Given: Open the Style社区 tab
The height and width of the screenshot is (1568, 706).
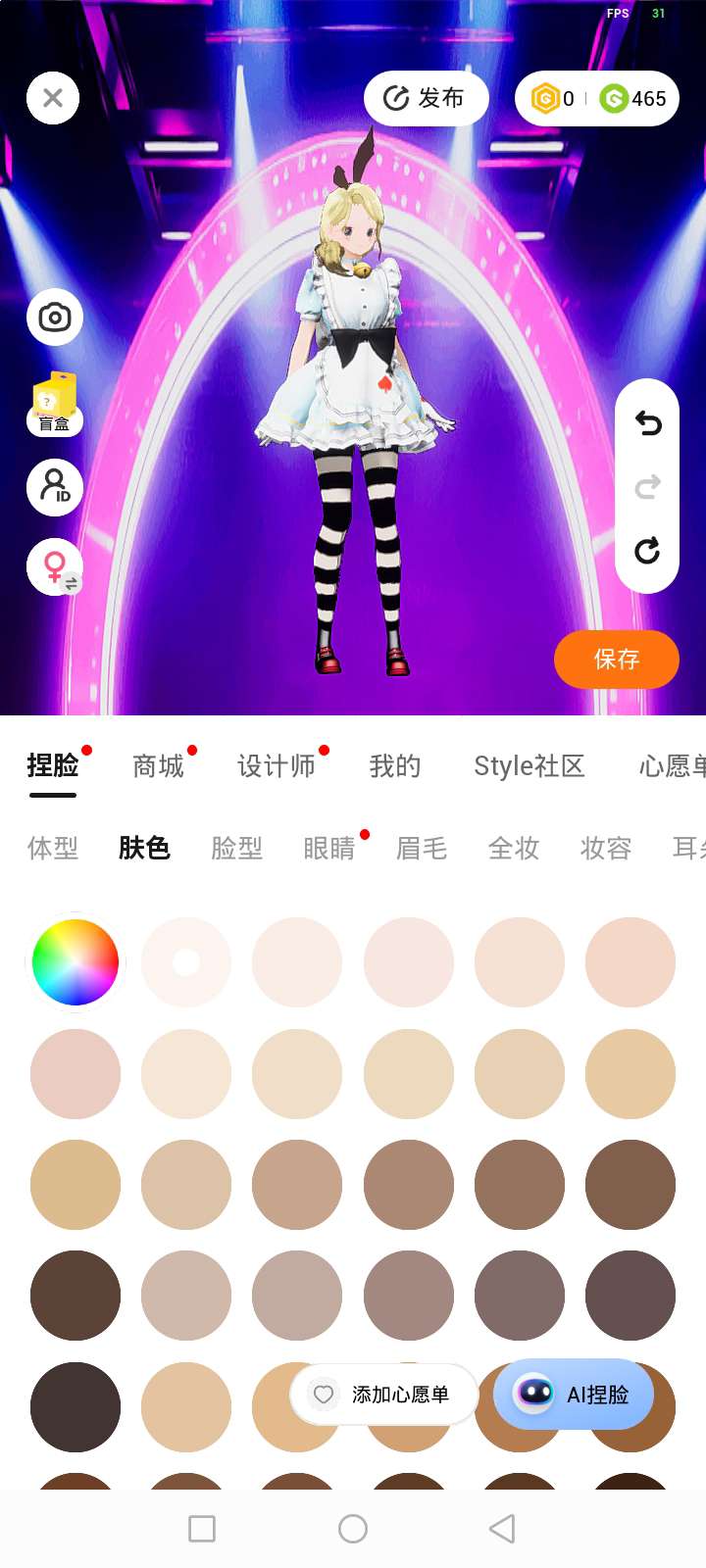Looking at the screenshot, I should [529, 766].
